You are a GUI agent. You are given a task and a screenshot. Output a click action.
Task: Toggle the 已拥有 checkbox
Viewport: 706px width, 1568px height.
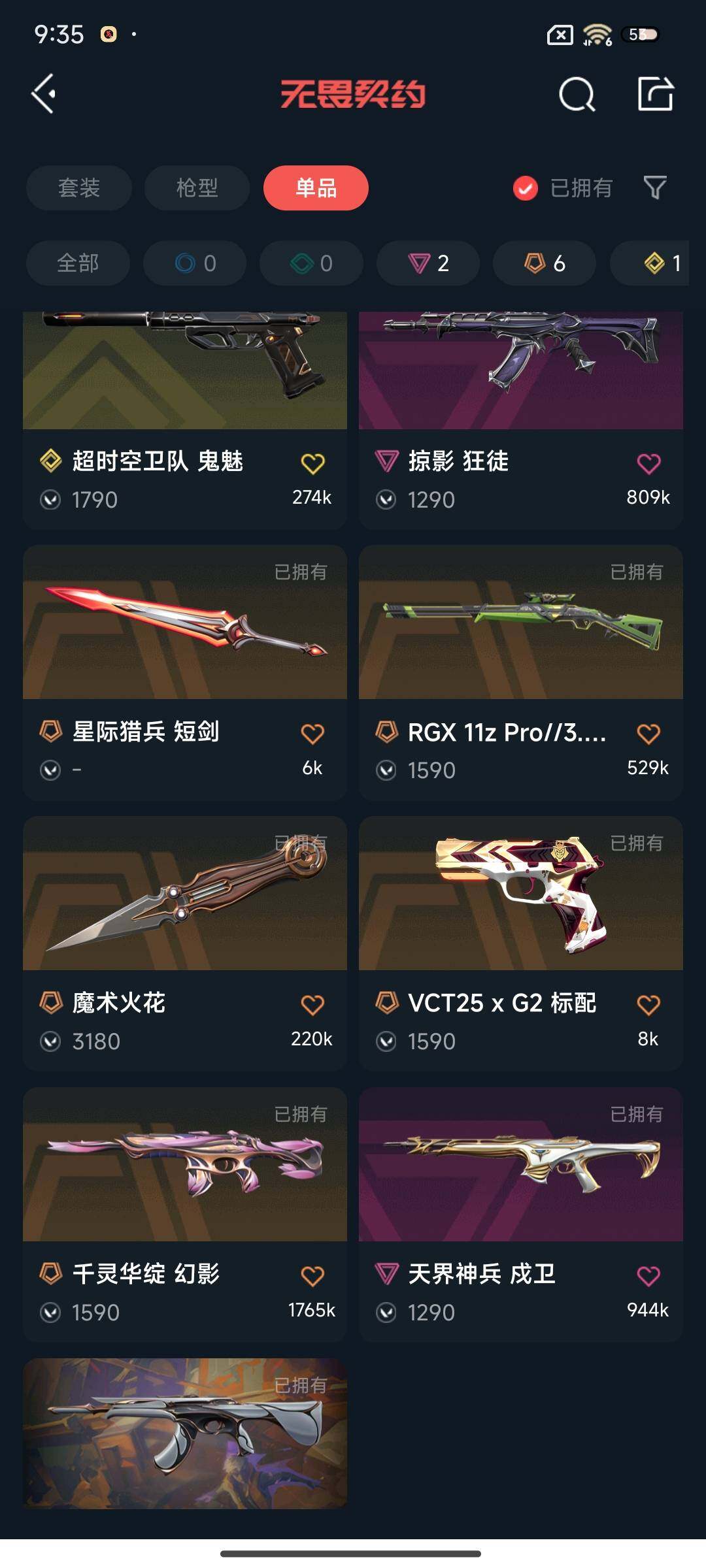[x=525, y=188]
